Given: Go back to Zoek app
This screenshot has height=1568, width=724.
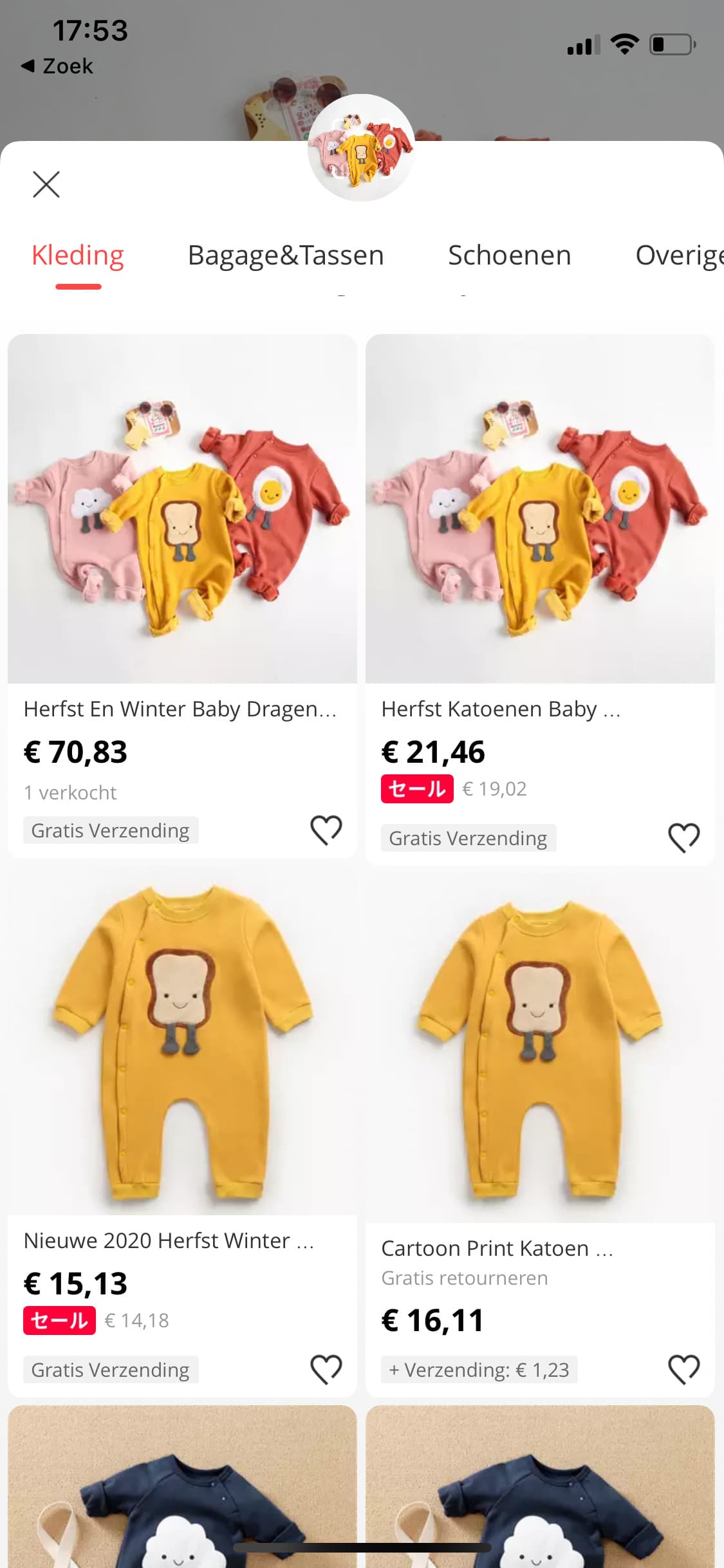Looking at the screenshot, I should (58, 66).
